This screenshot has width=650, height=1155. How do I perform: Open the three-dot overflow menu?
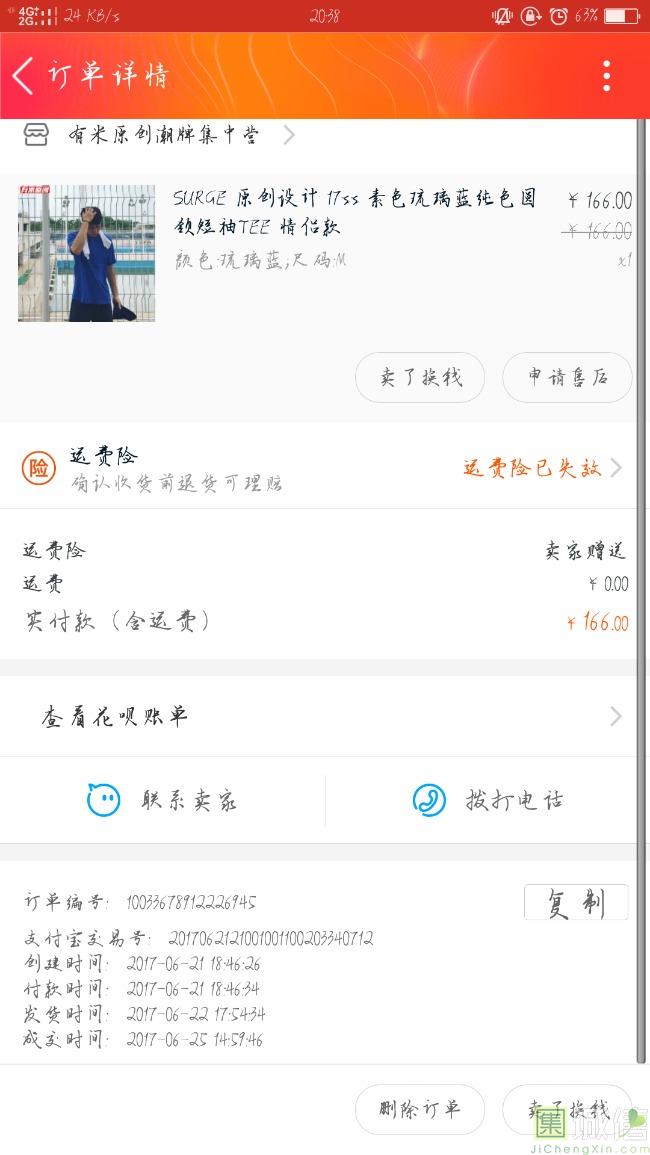[606, 76]
